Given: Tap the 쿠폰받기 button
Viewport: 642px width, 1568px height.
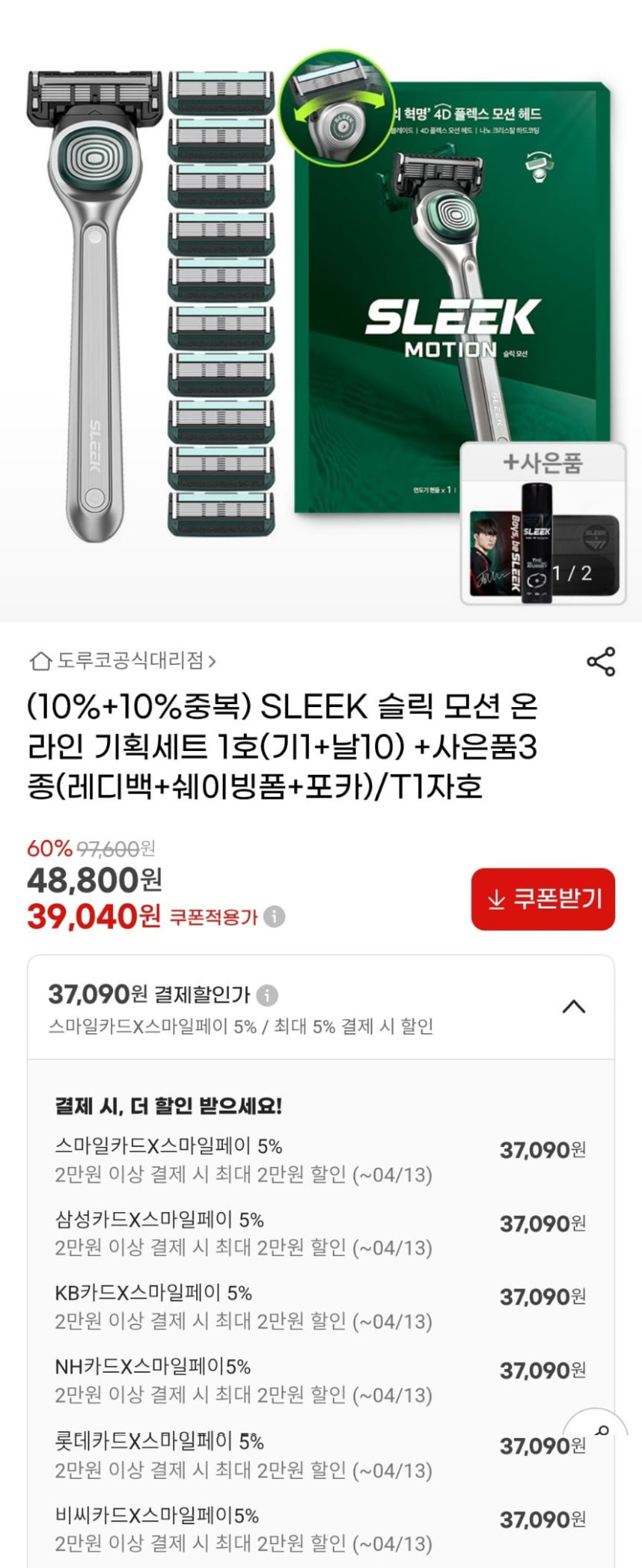Looking at the screenshot, I should tap(543, 899).
